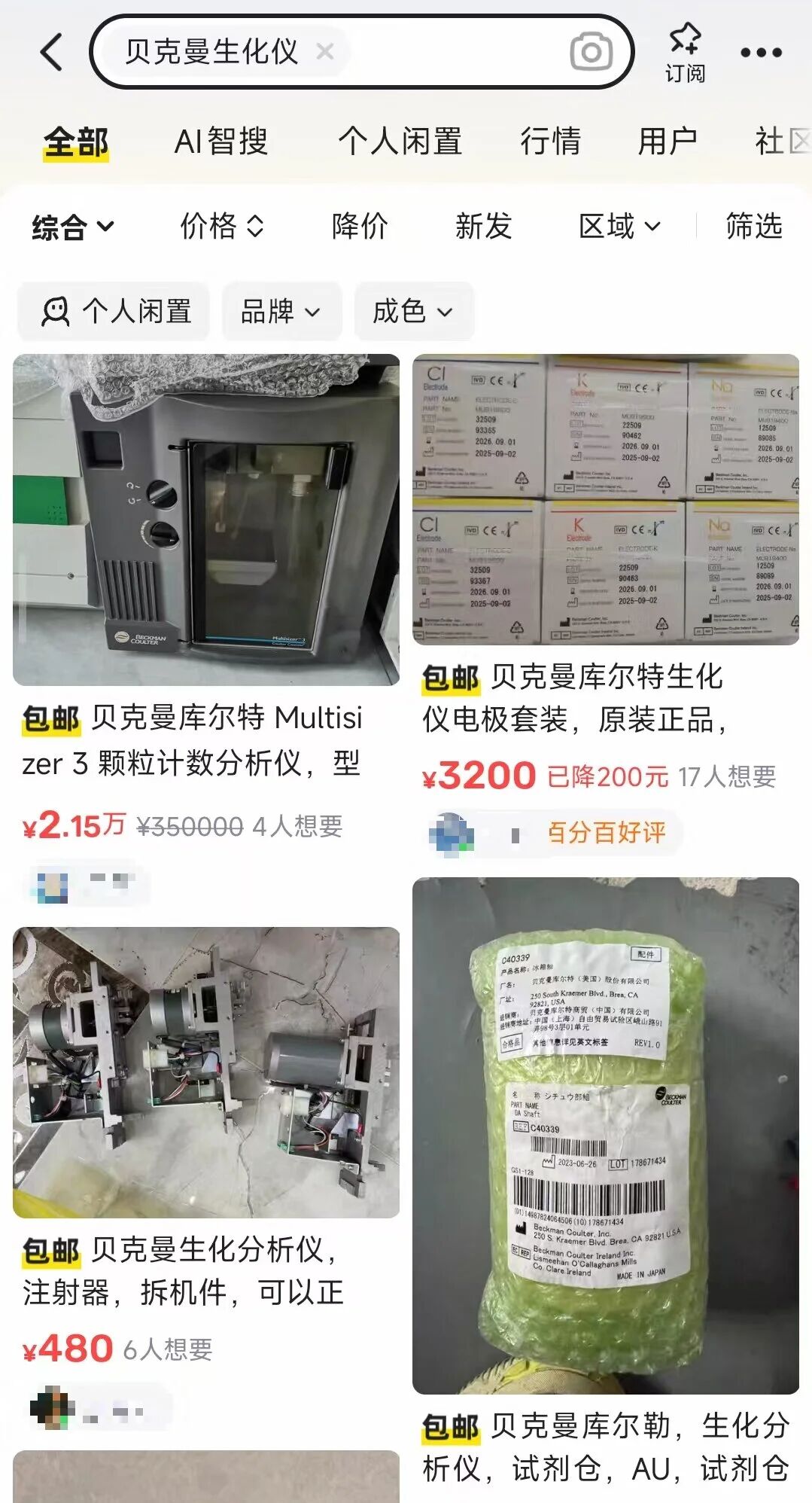812x1503 pixels.
Task: Expand the 品牌 brand chip
Action: click(x=281, y=311)
